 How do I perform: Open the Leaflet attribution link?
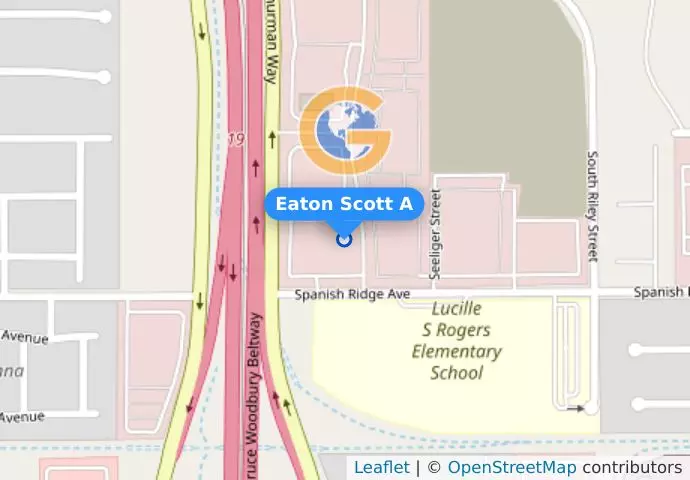[x=381, y=467]
